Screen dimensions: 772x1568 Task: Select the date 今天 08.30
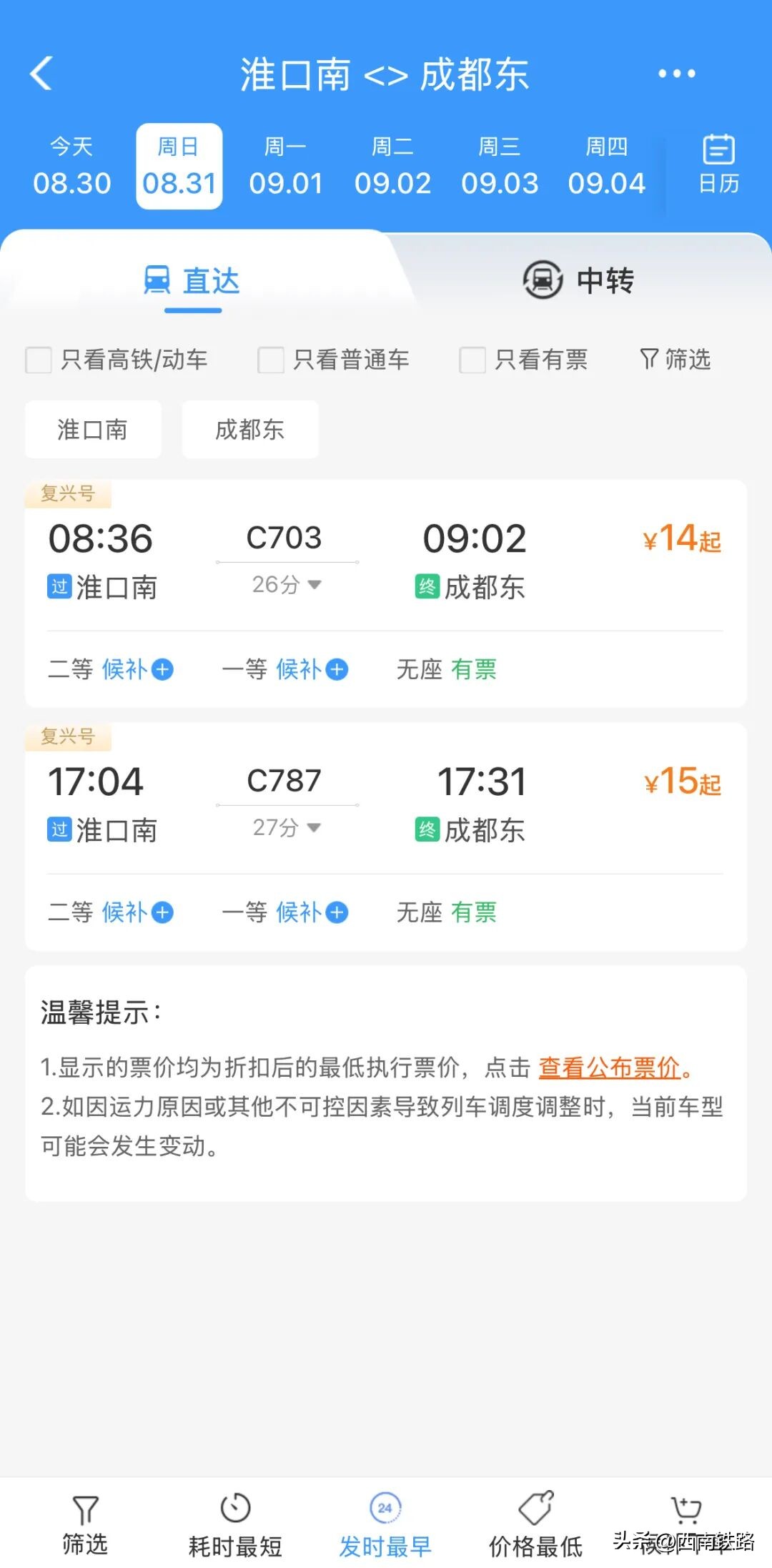coord(72,167)
